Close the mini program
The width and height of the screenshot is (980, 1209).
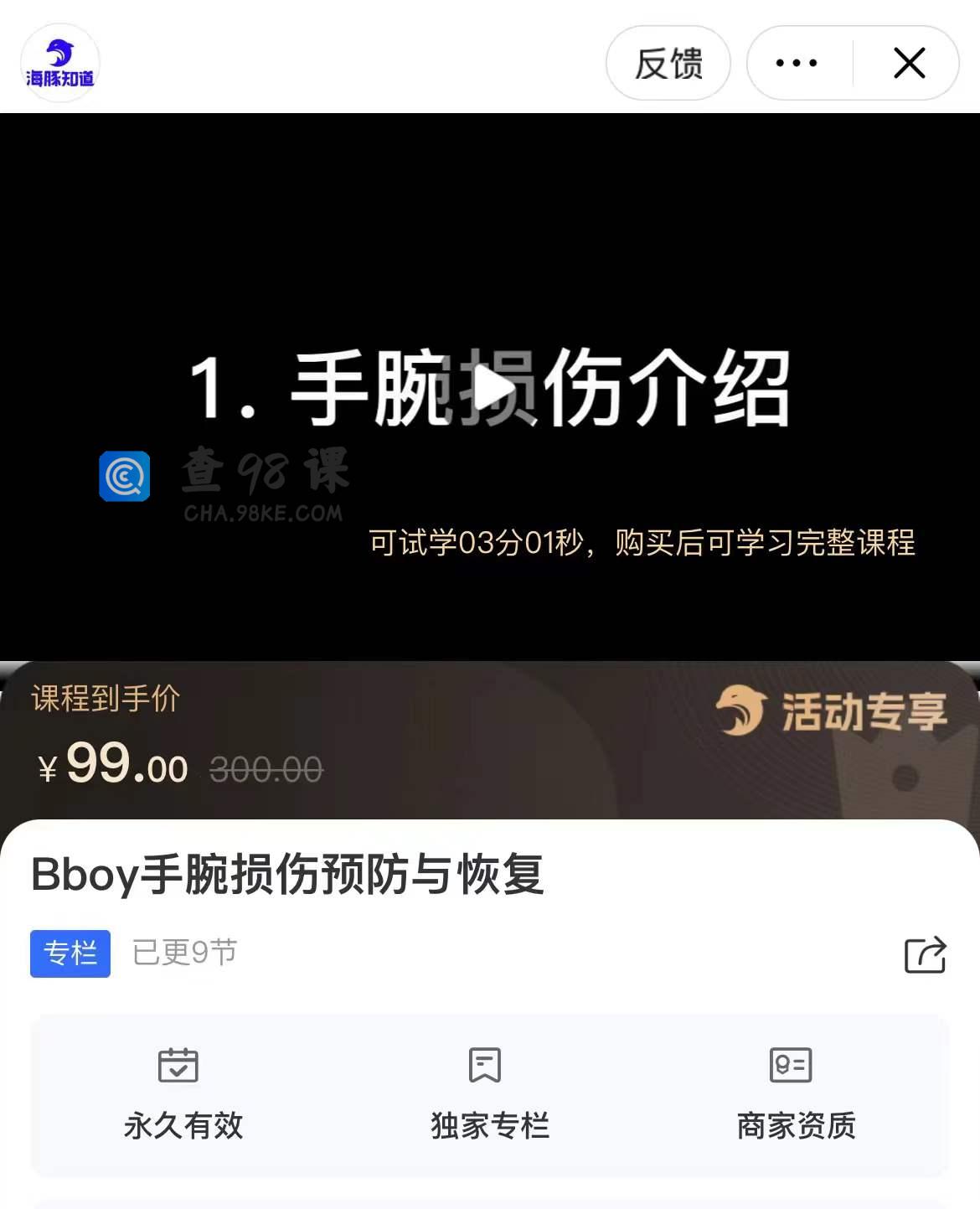(909, 63)
